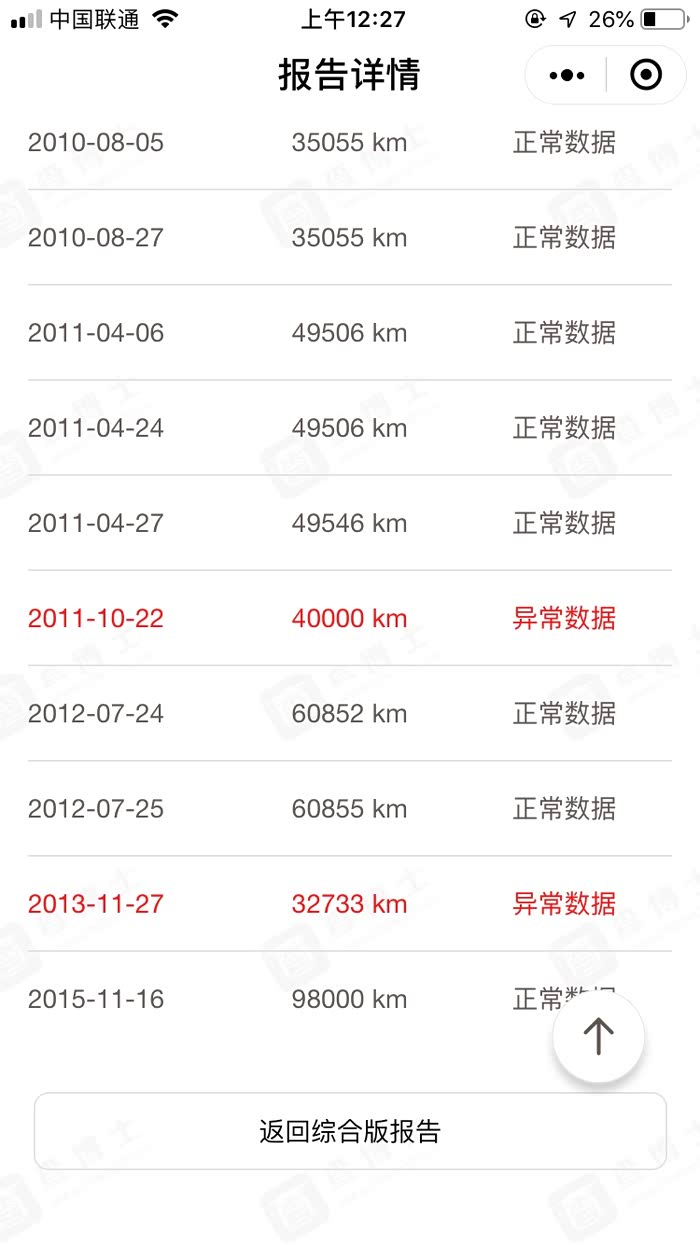Close the mini program via circle icon
Screen dimensions: 700x1245
[x=646, y=75]
